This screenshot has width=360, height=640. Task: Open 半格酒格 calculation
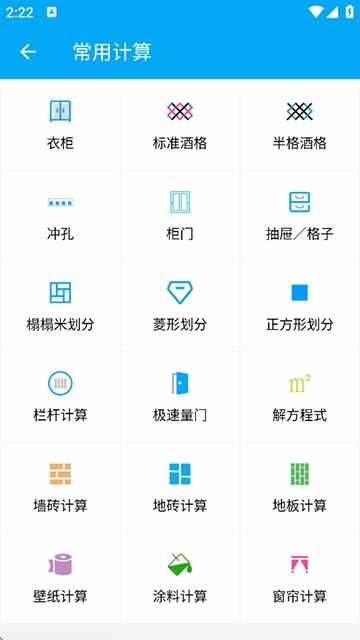pos(300,125)
